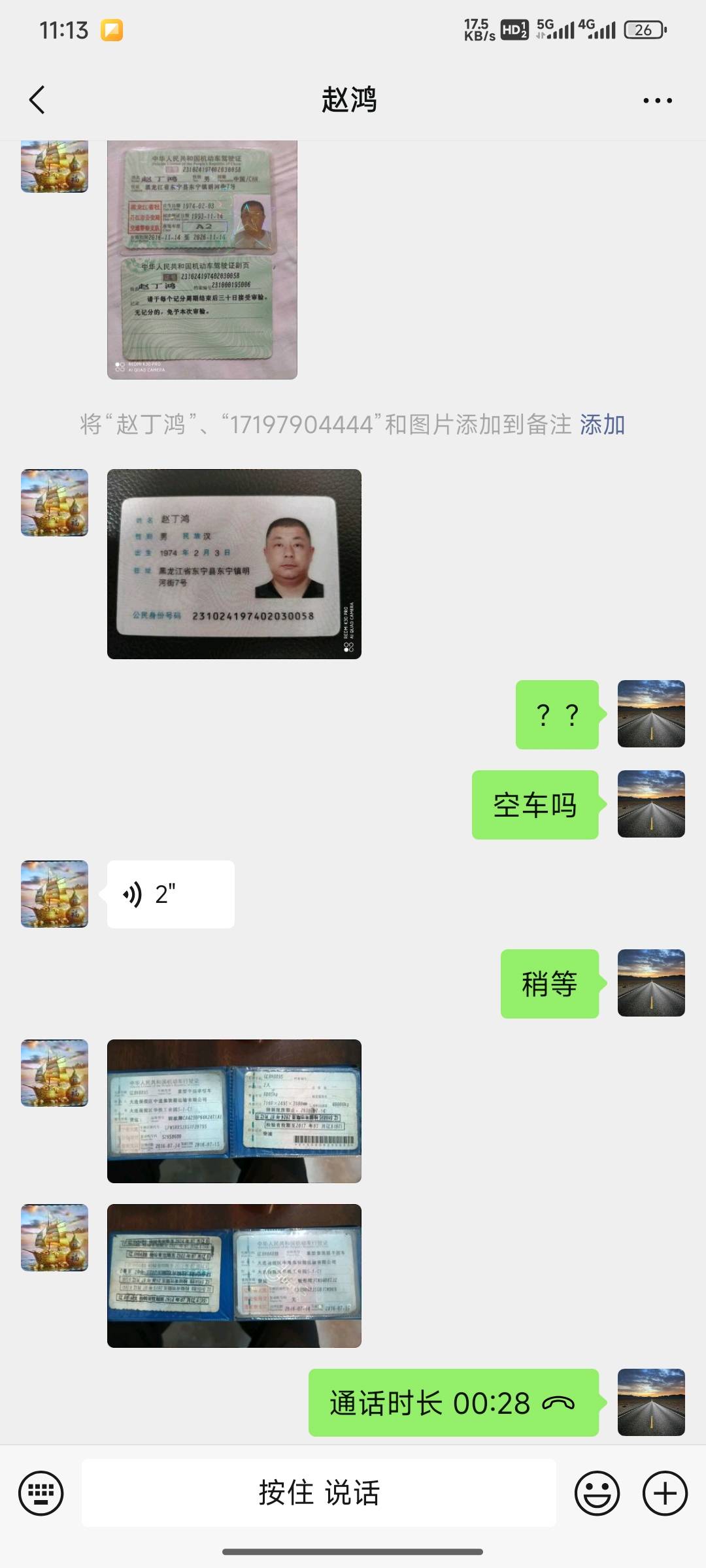Open the emoji sticker panel
This screenshot has width=706, height=1568.
(597, 1493)
